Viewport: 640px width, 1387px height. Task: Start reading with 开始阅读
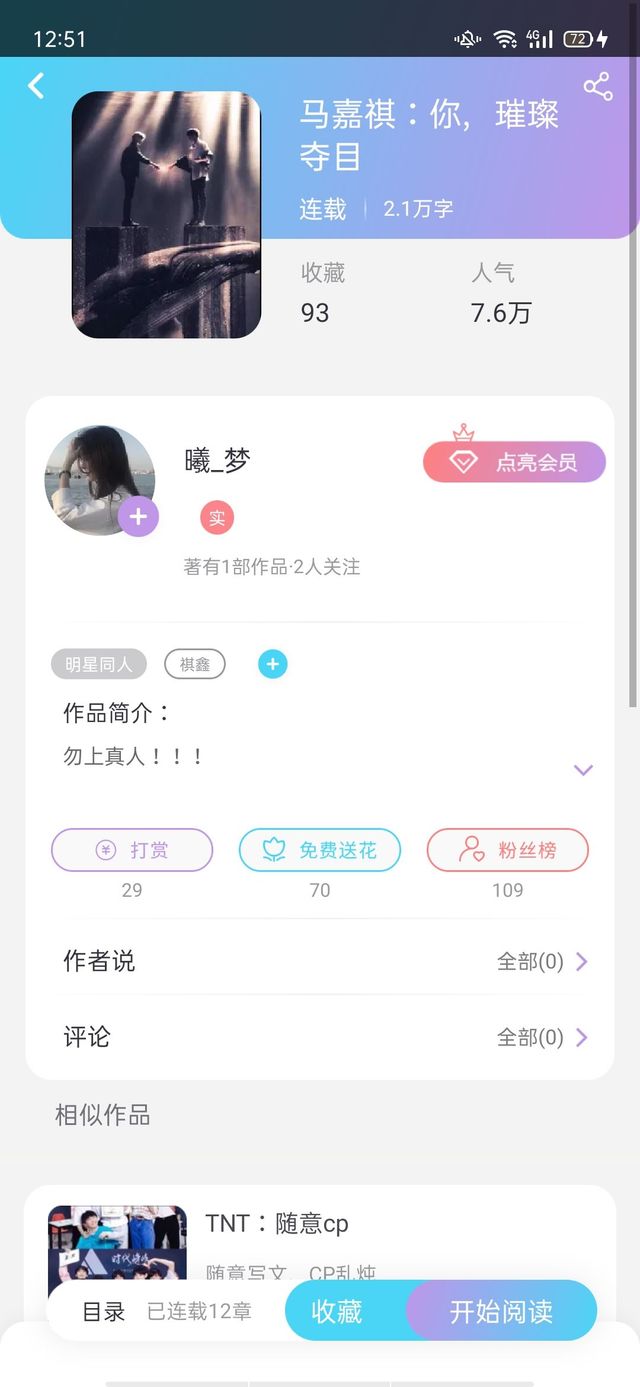[502, 1311]
